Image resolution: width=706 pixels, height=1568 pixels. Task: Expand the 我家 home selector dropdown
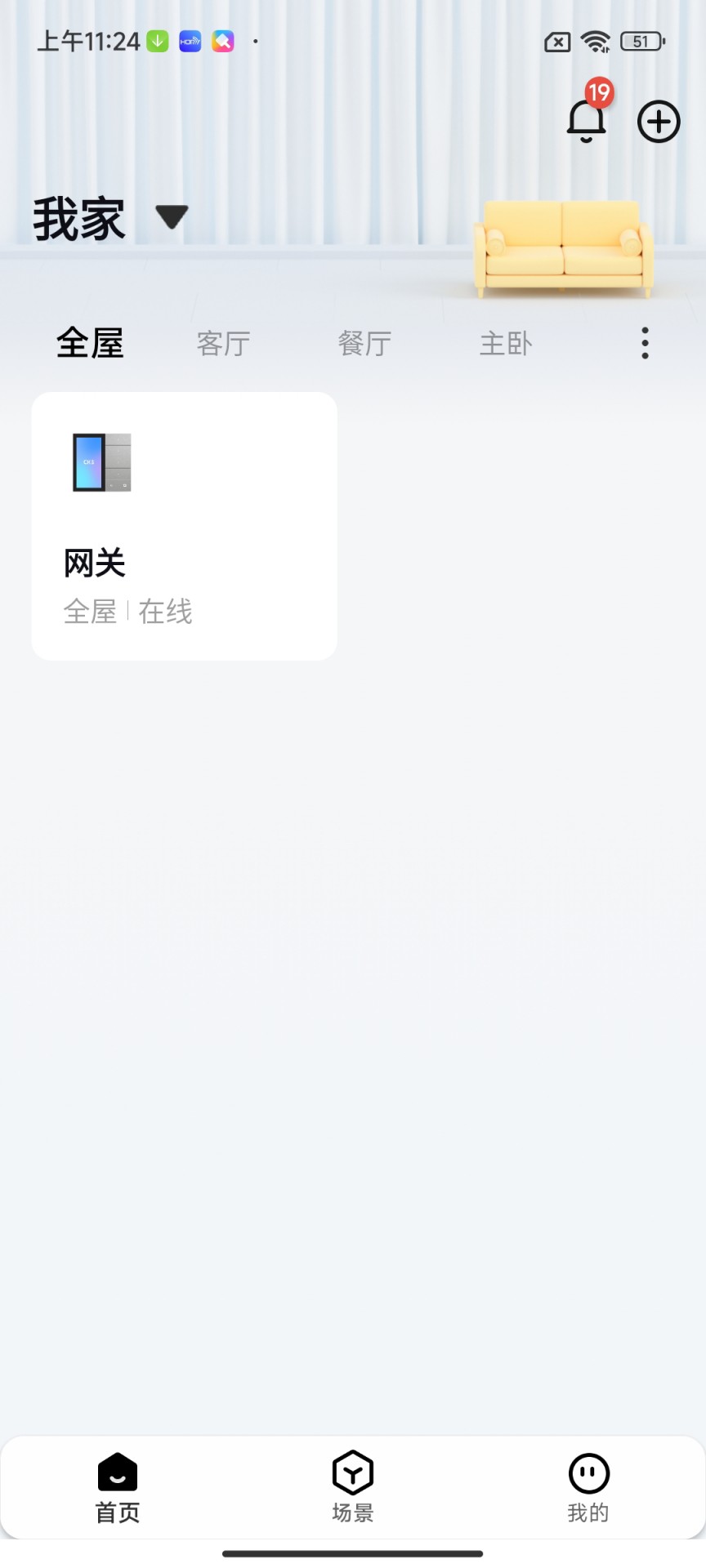[x=78, y=216]
